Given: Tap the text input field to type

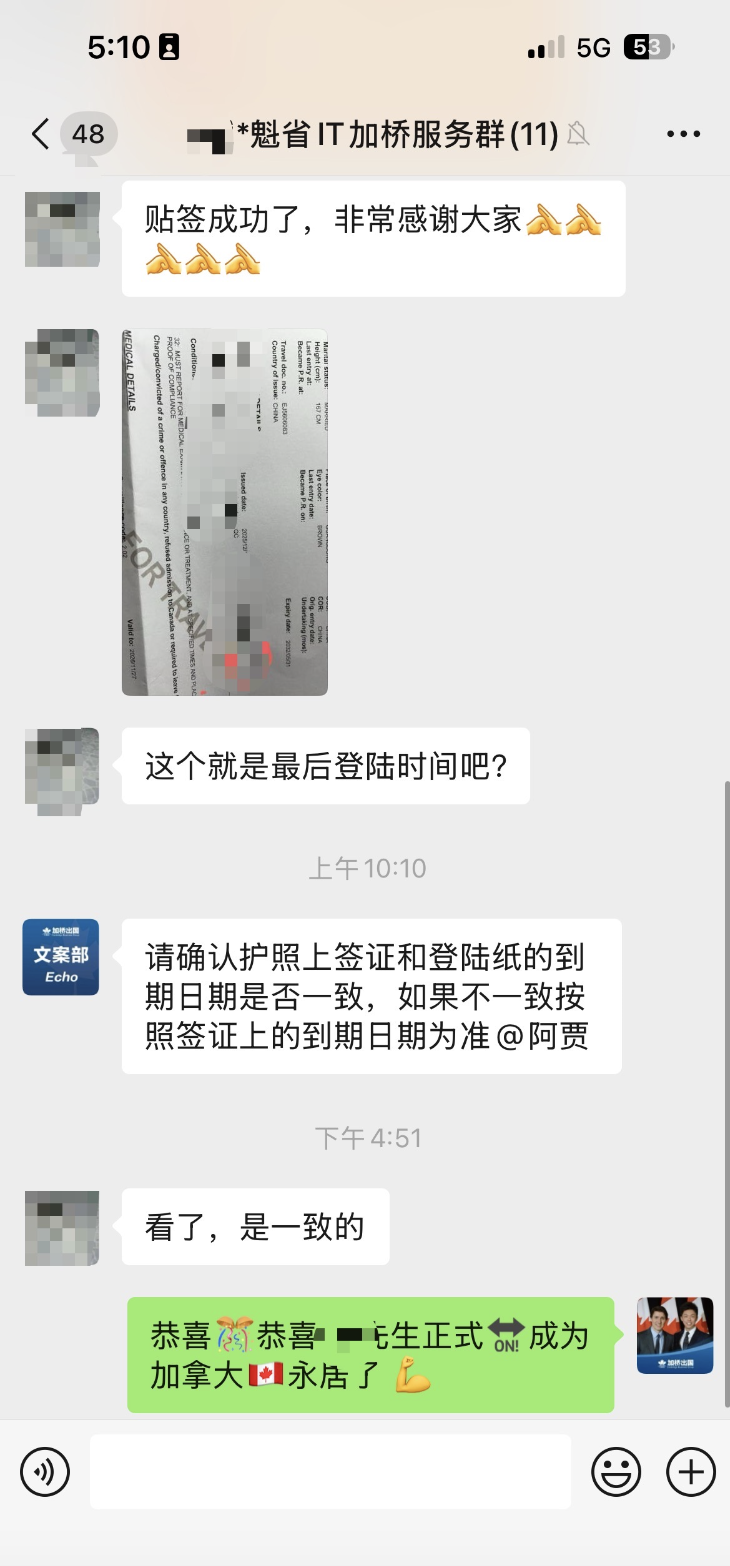Looking at the screenshot, I should click(x=330, y=1471).
